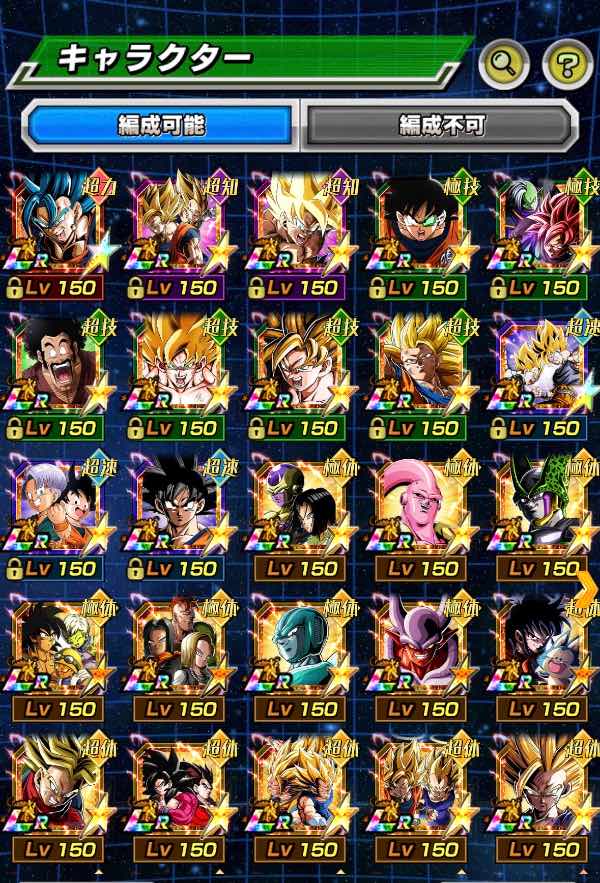
Task: Open the magnifying glass search icon
Action: (504, 64)
